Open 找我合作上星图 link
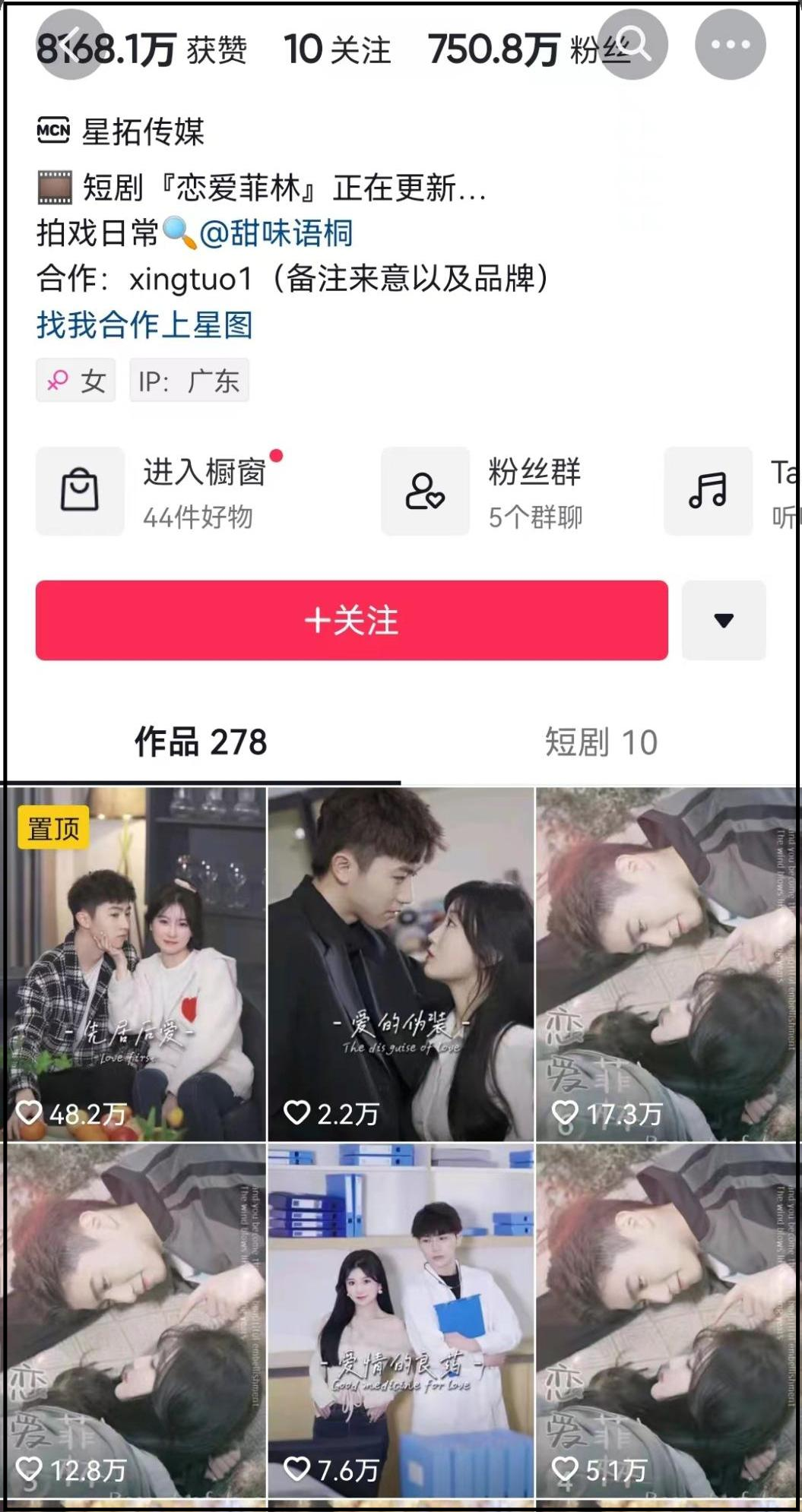 [144, 324]
